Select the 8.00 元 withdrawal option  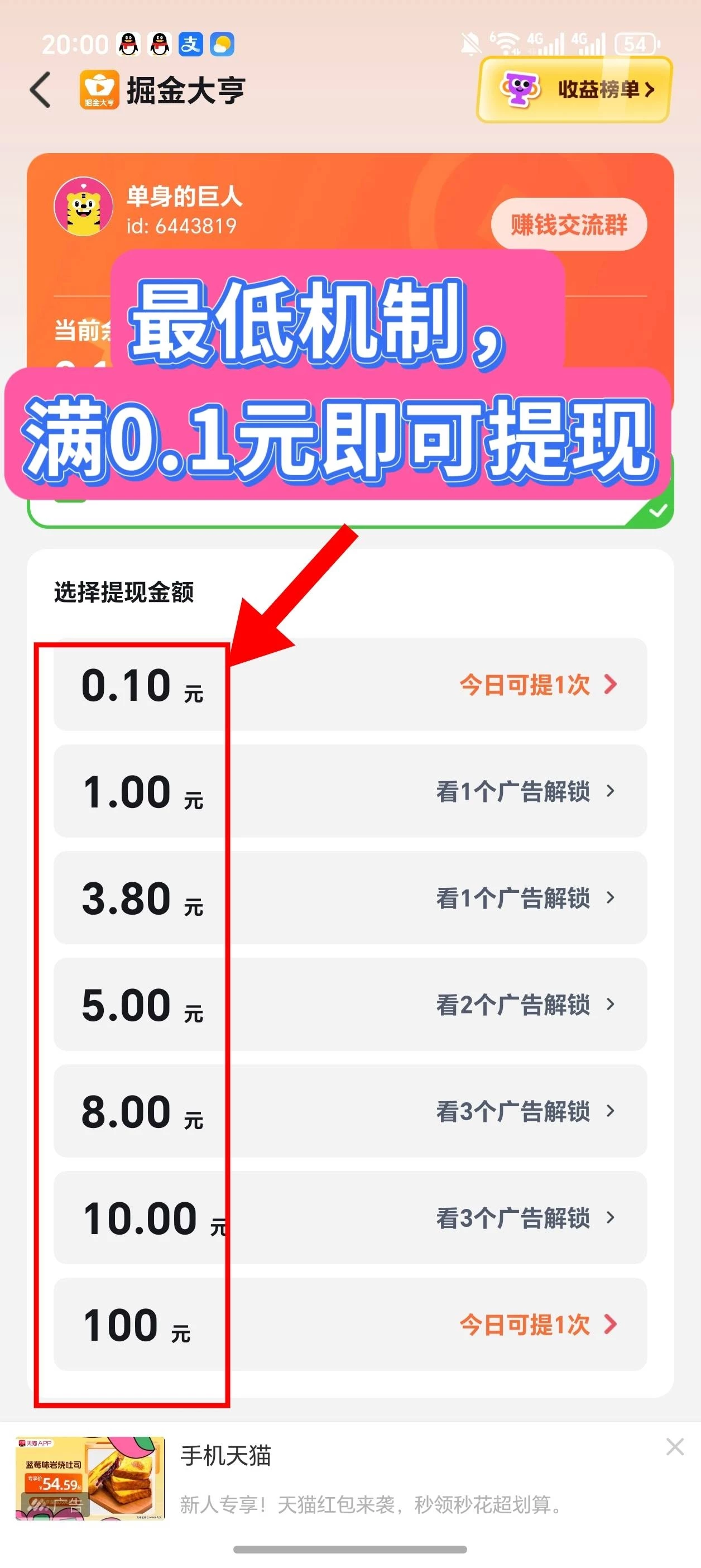pos(350,1110)
